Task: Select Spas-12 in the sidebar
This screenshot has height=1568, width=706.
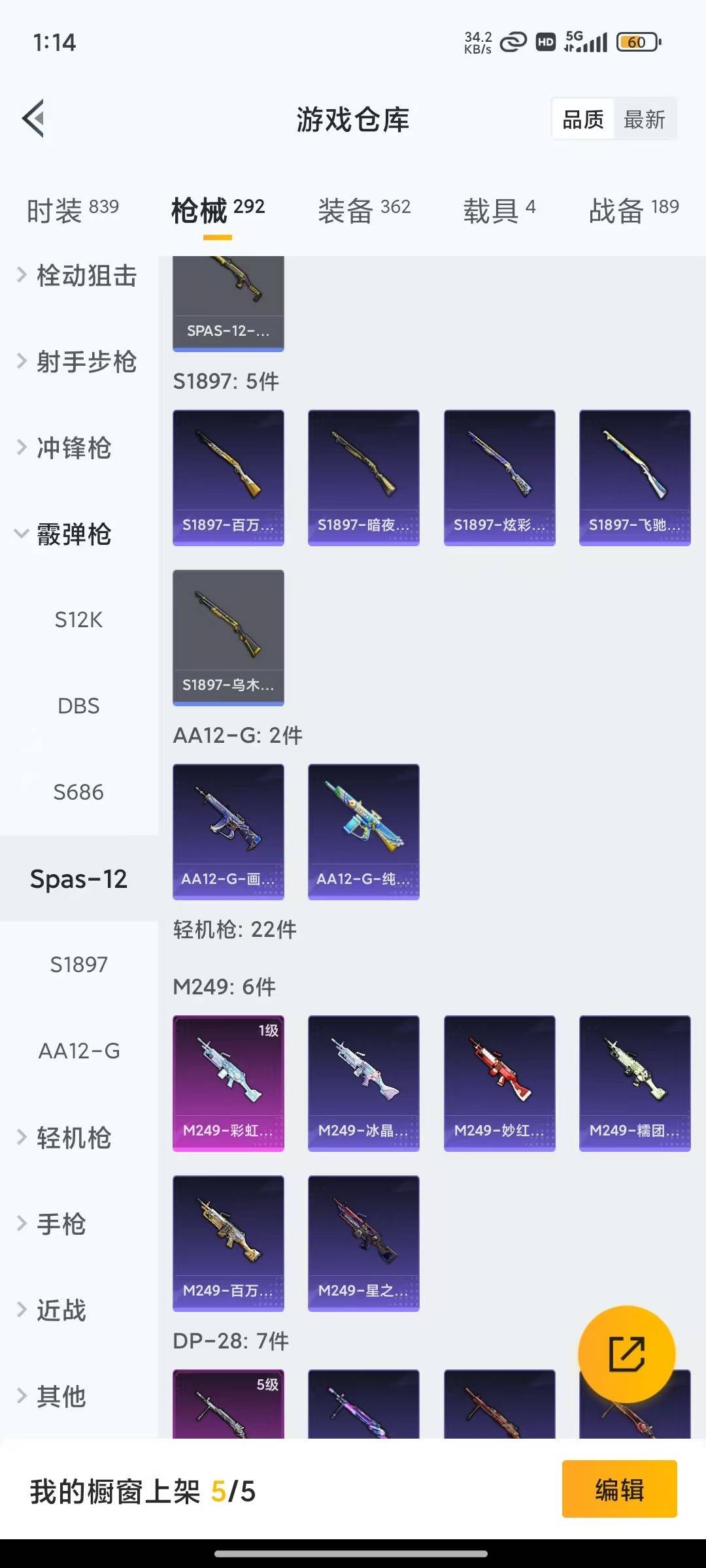Action: click(x=78, y=879)
